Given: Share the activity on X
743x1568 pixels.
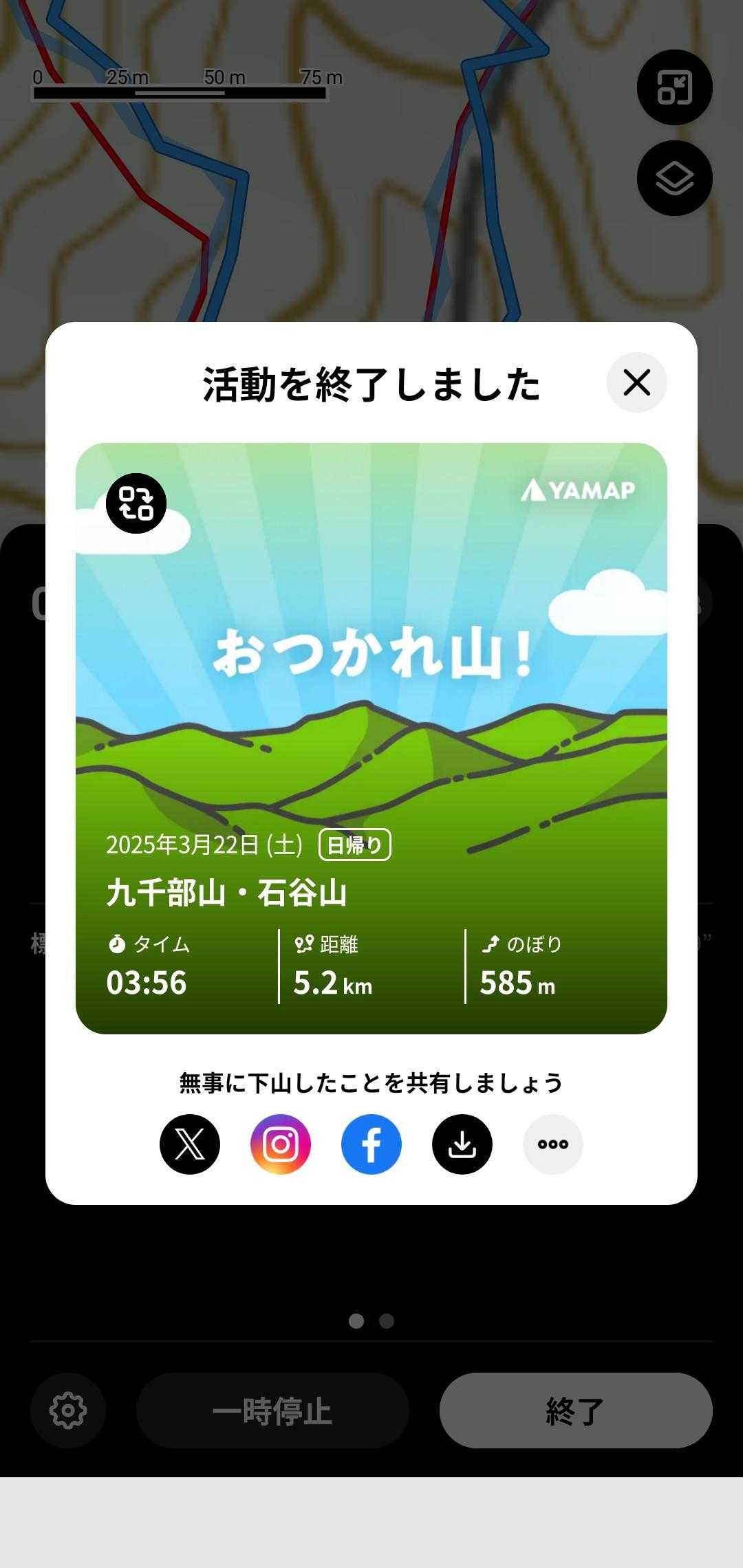Looking at the screenshot, I should [190, 1144].
